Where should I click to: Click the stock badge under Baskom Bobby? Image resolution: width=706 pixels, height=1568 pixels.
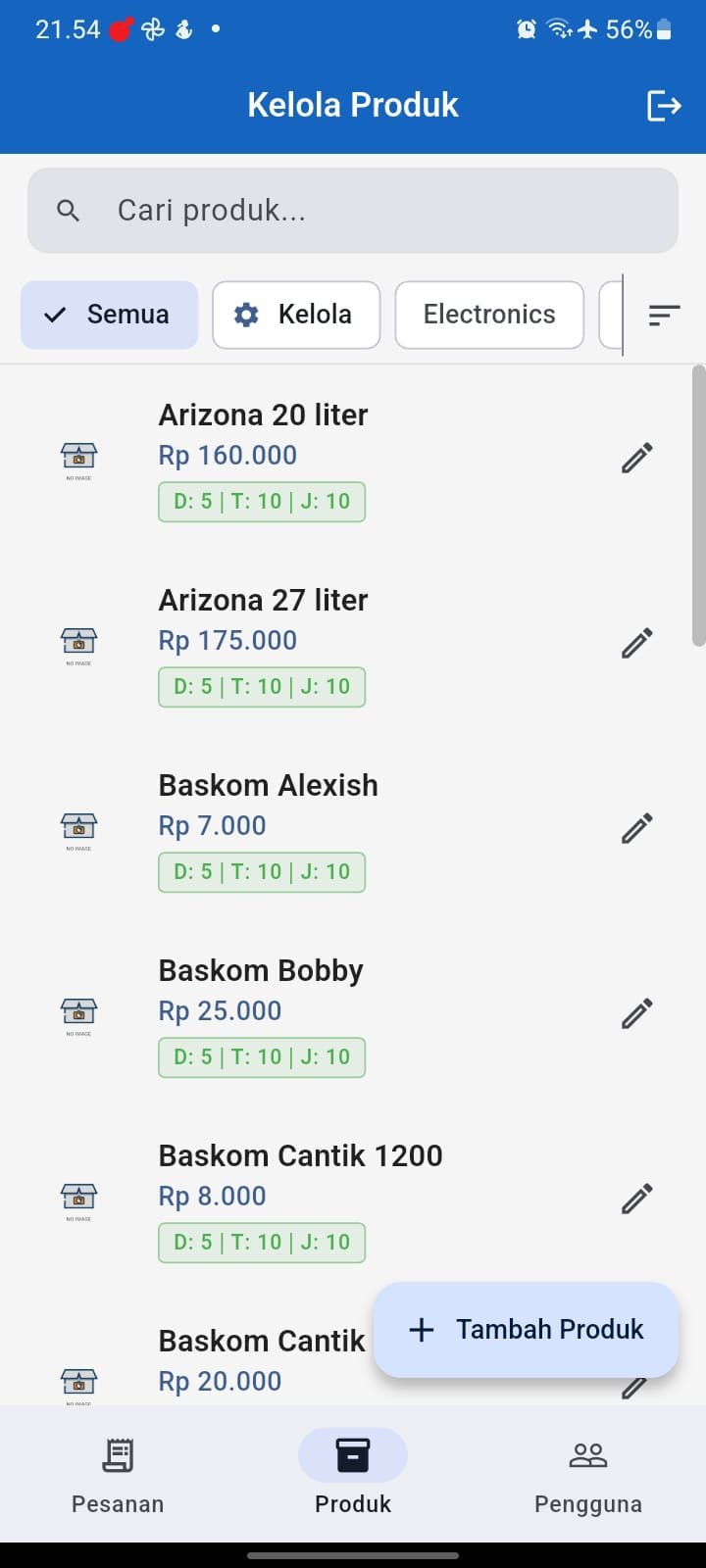(x=261, y=1056)
